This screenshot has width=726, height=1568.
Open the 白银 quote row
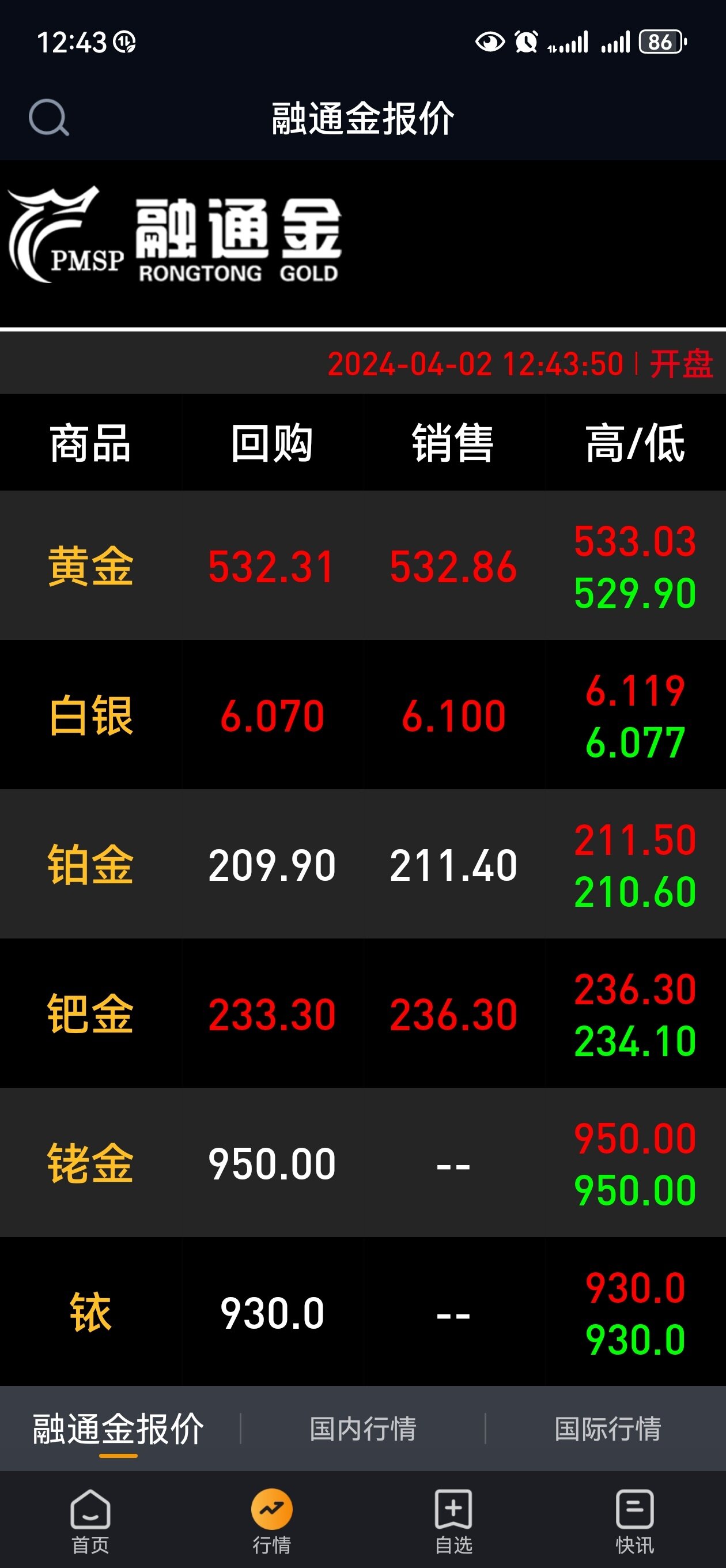(x=362, y=715)
